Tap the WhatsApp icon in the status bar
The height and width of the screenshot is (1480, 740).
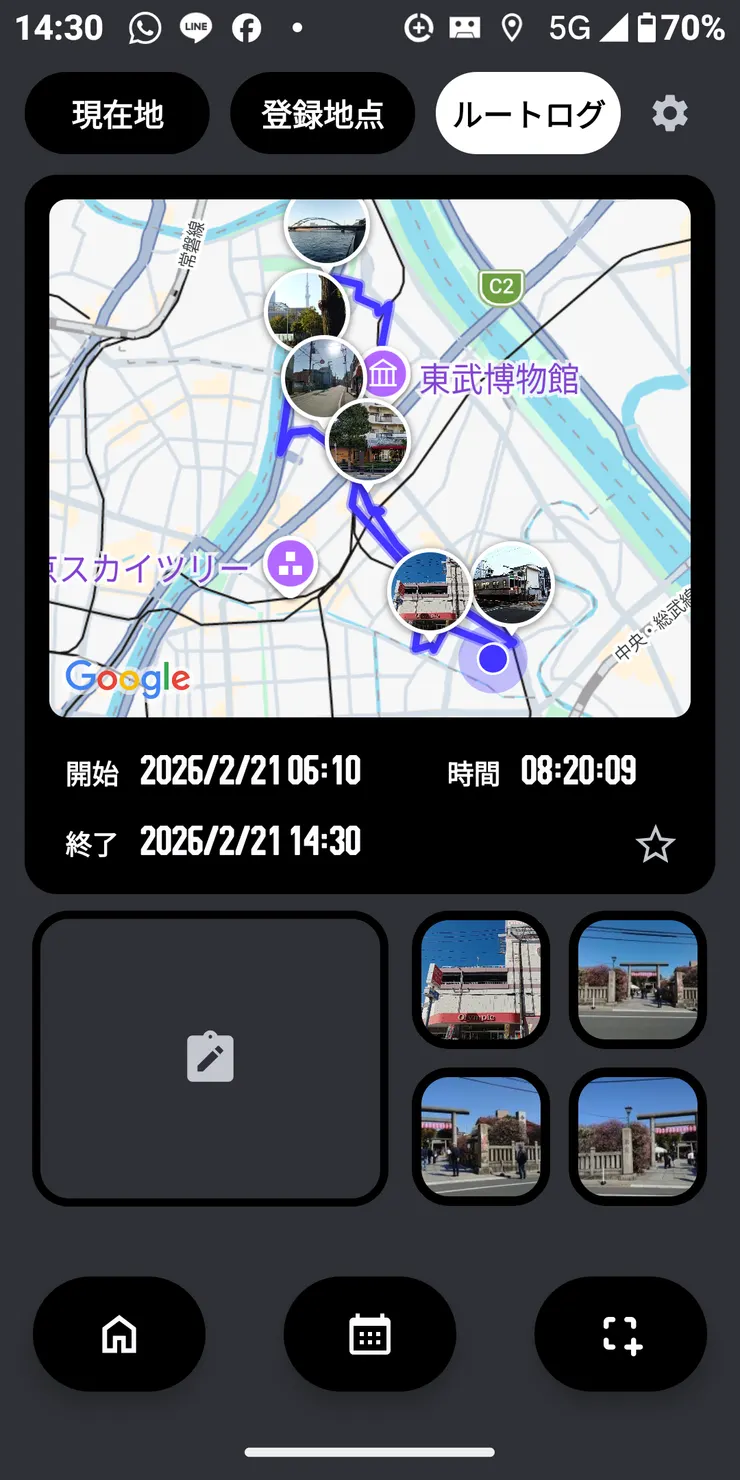[x=144, y=27]
